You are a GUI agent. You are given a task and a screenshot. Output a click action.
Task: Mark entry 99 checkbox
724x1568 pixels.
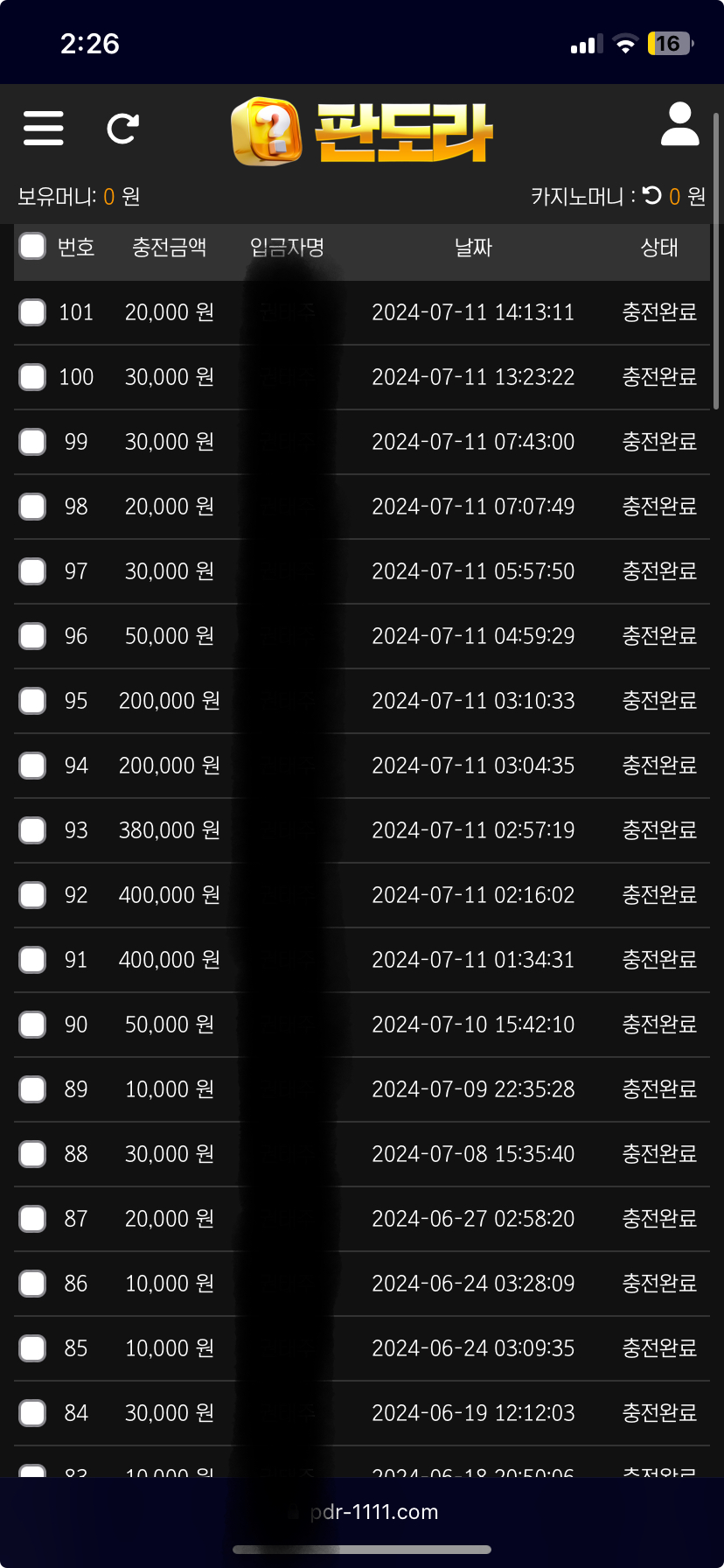tap(32, 442)
